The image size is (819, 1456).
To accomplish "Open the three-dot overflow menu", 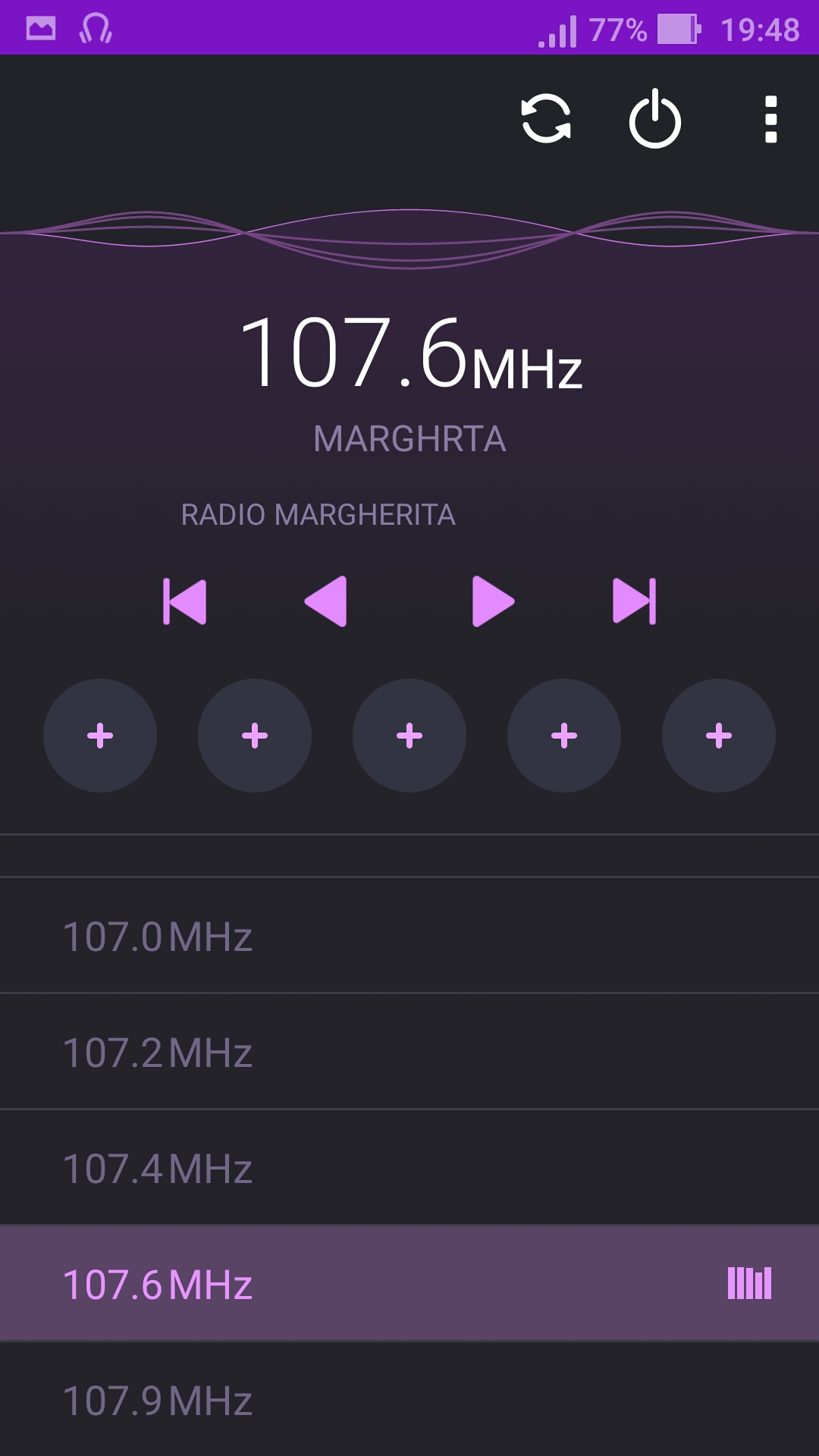I will point(770,119).
